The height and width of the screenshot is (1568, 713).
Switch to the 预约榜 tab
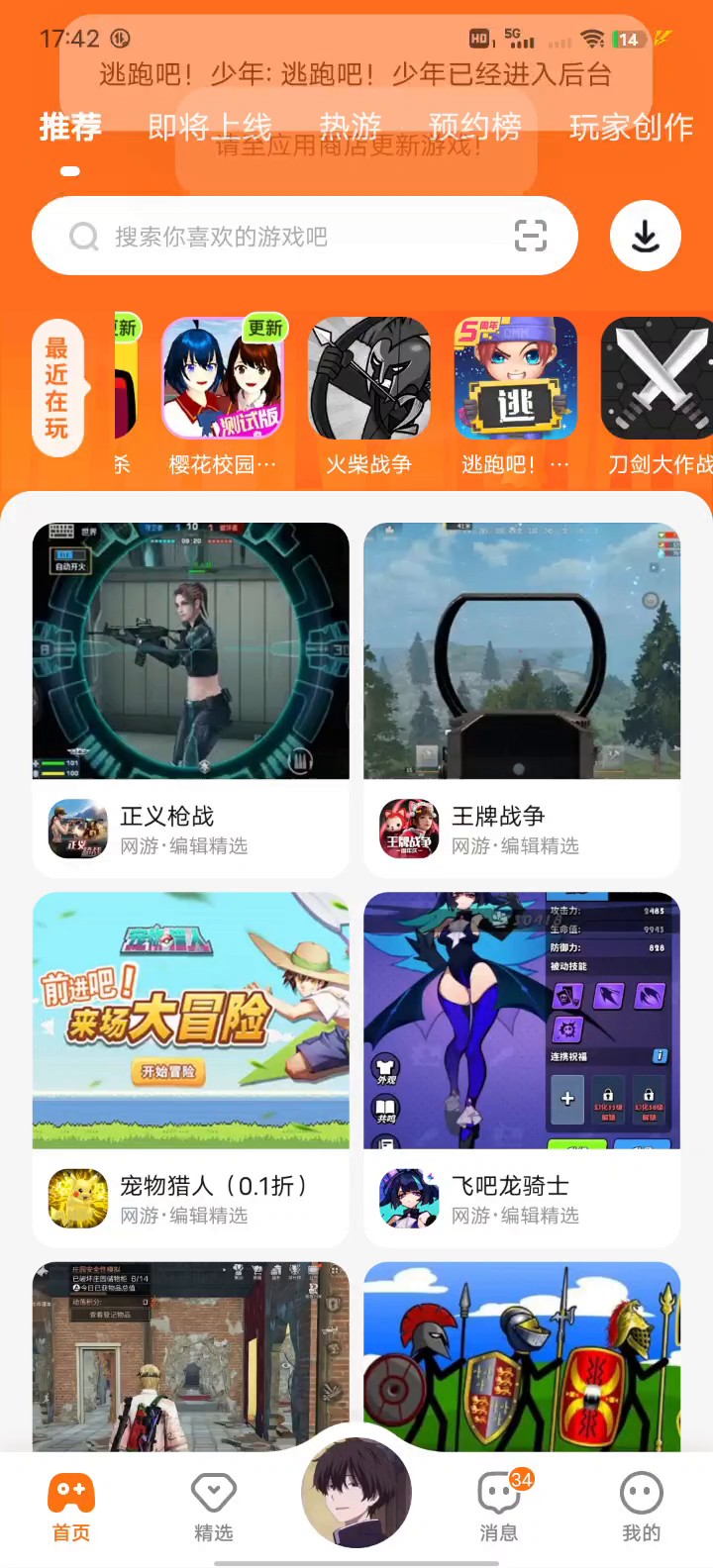click(474, 127)
